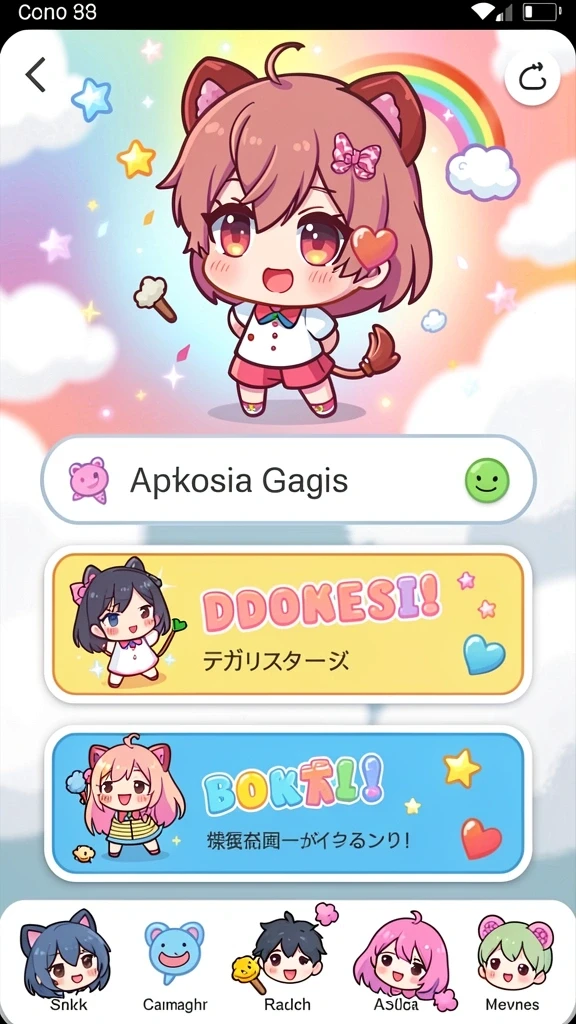Open the blue BOKKI! card
The height and width of the screenshot is (1024, 576).
click(288, 803)
